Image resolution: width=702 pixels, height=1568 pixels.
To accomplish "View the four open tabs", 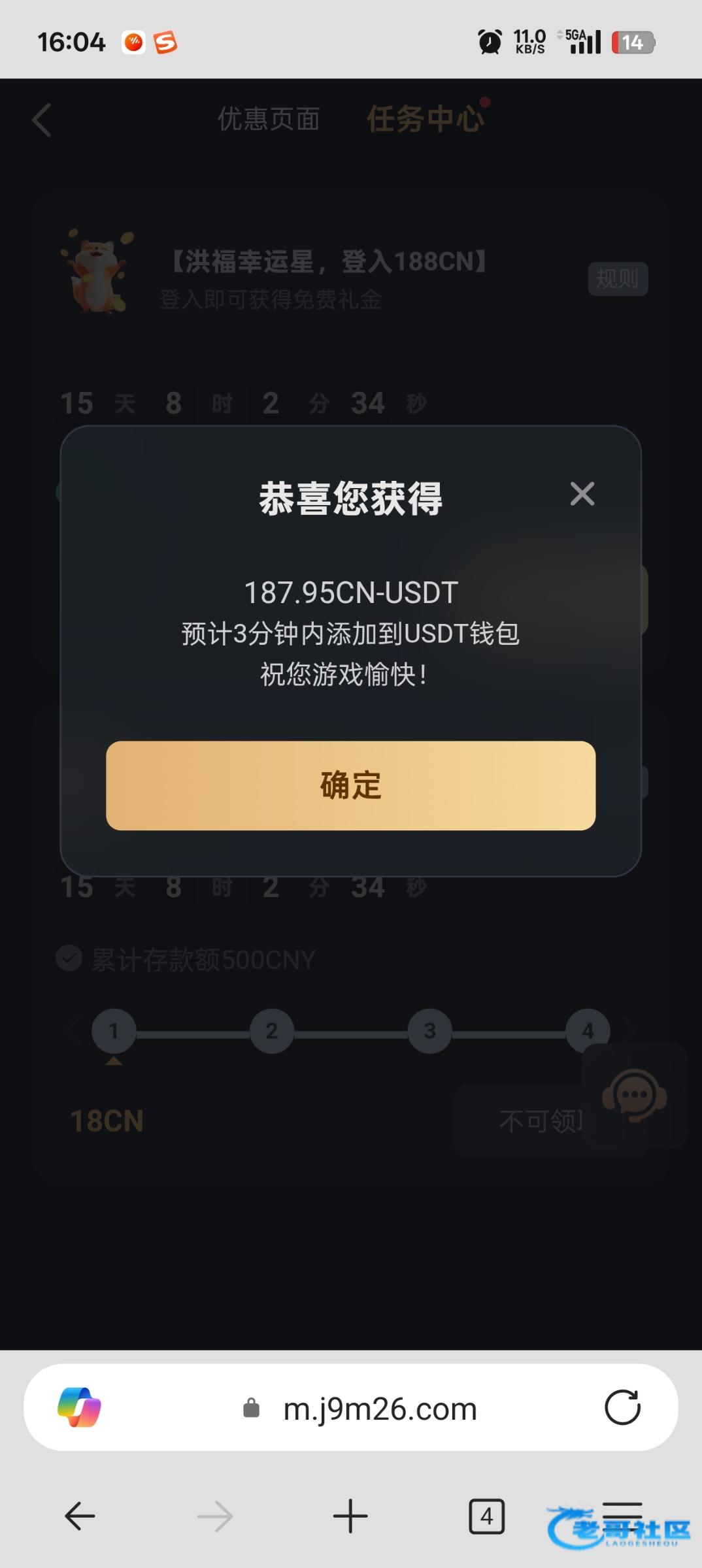I will (x=486, y=1516).
